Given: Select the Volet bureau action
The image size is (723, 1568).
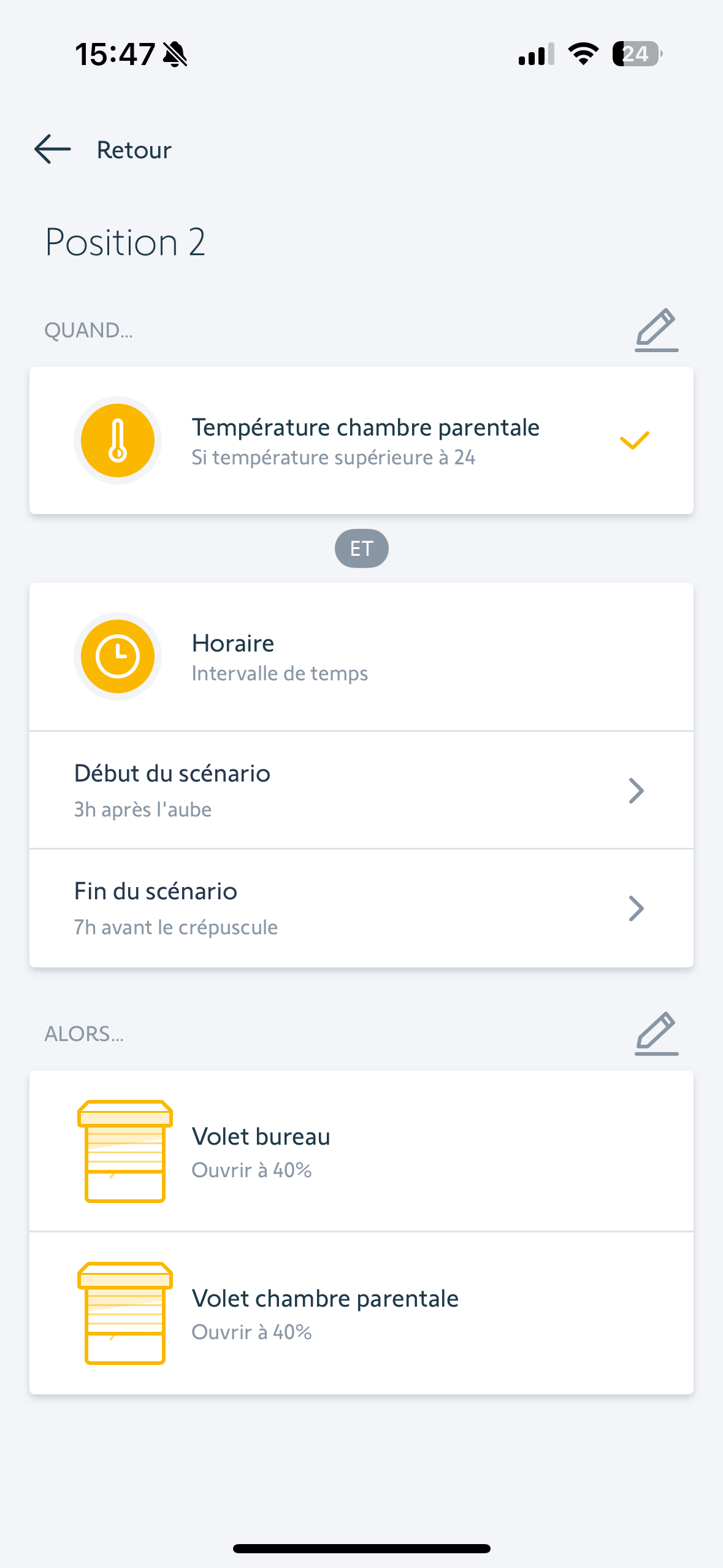Looking at the screenshot, I should click(361, 1151).
